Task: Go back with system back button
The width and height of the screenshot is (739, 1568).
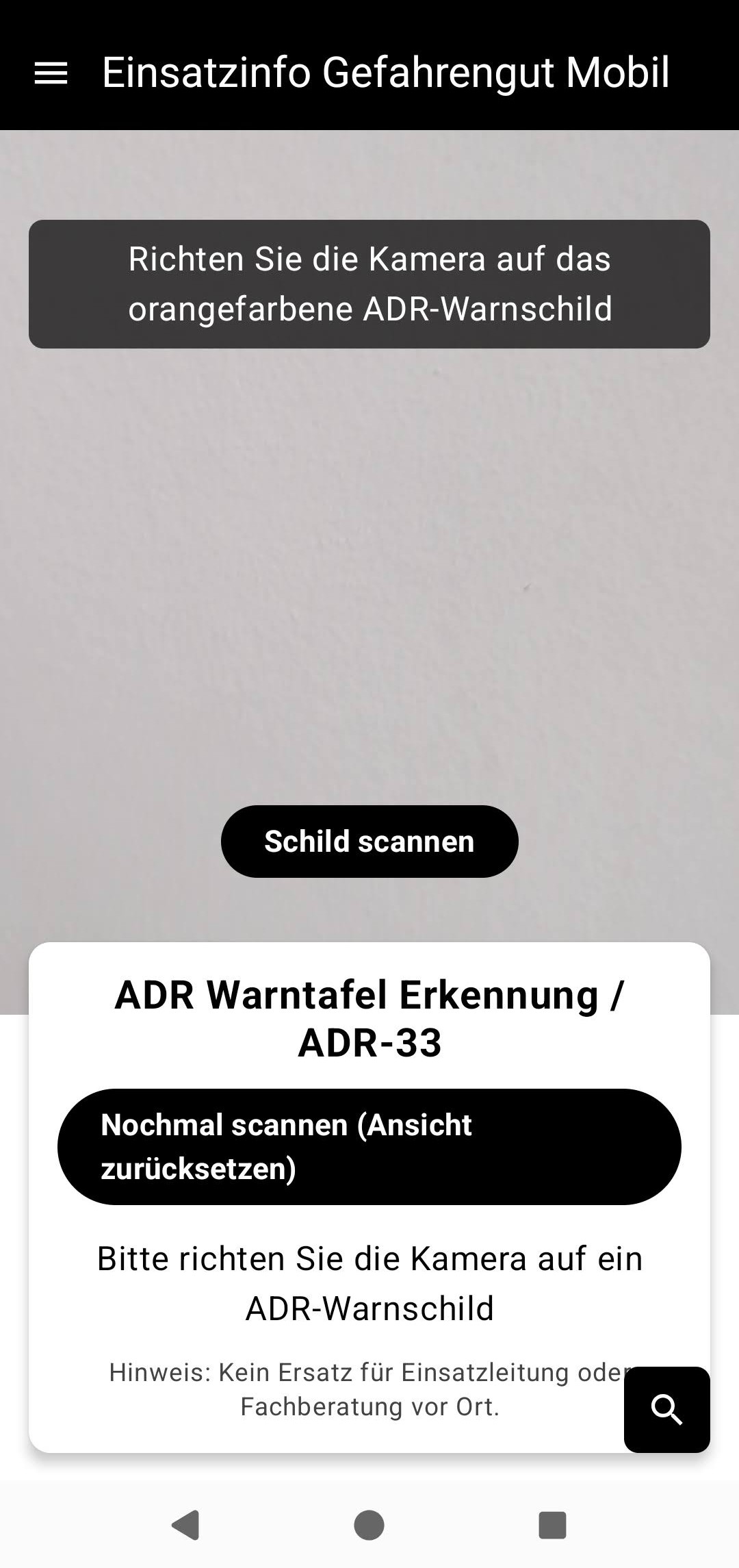Action: (x=185, y=1525)
